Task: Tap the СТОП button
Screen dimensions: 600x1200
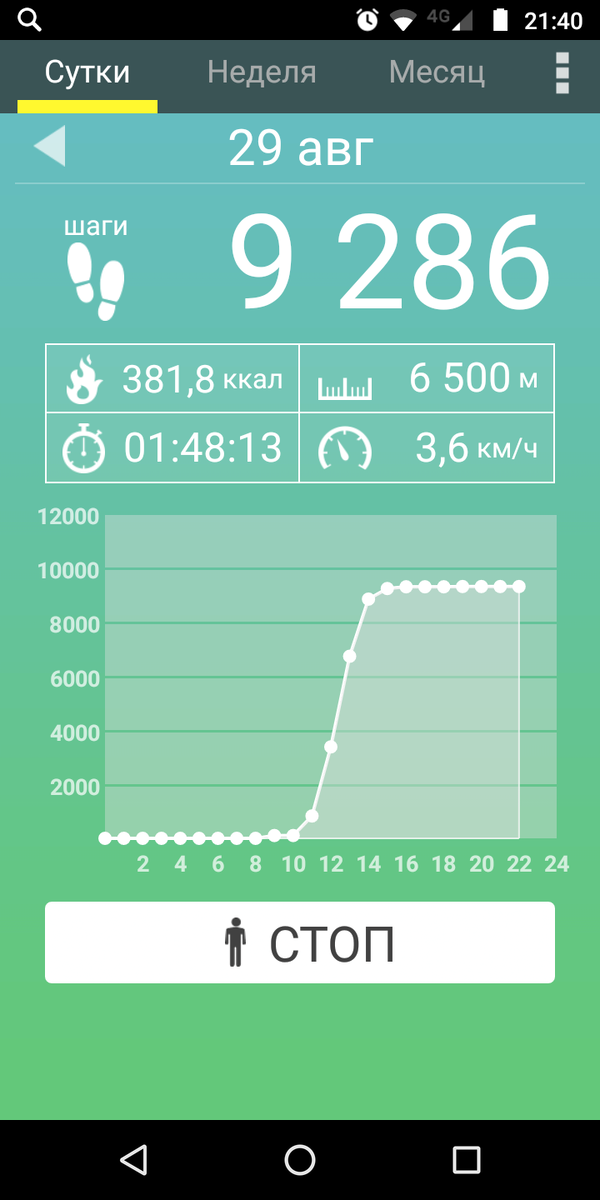Action: [300, 942]
